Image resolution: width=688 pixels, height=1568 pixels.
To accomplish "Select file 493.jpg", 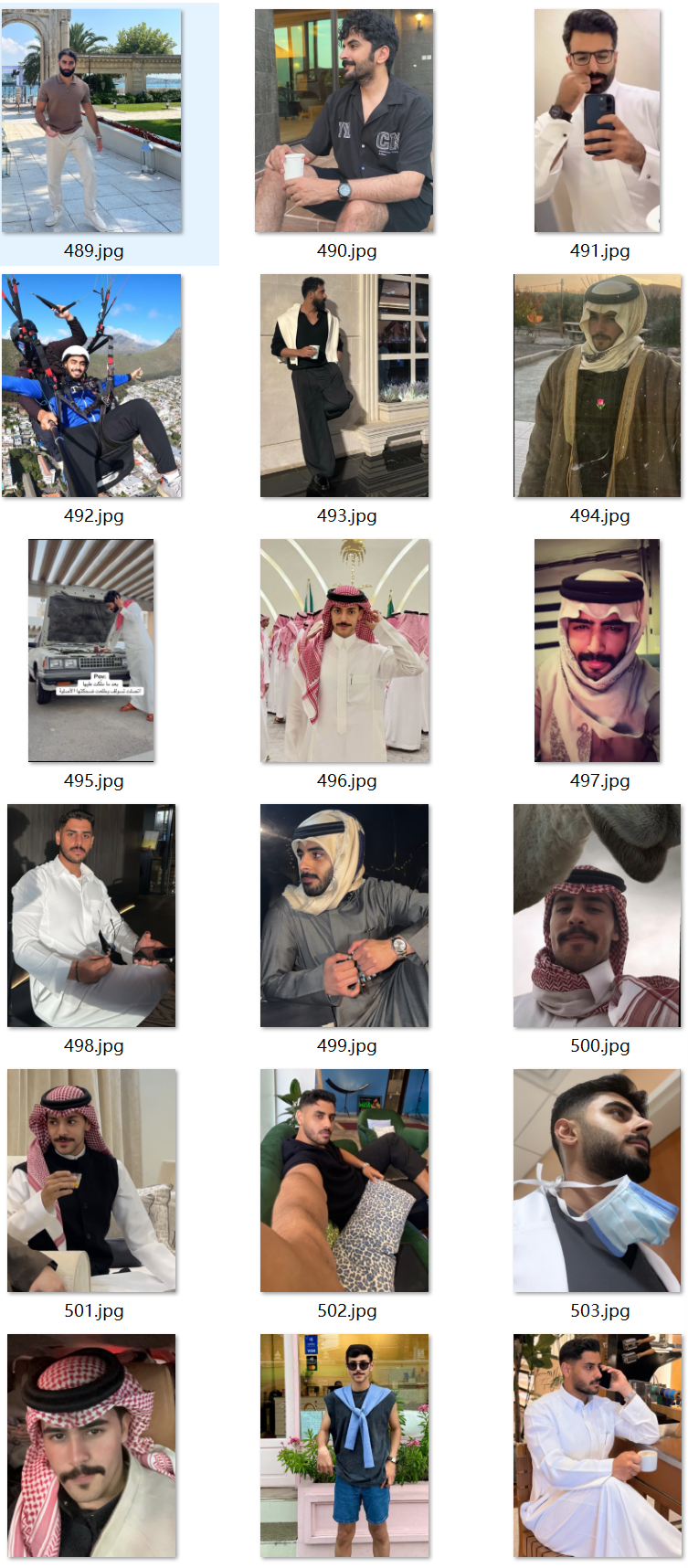I will (344, 386).
